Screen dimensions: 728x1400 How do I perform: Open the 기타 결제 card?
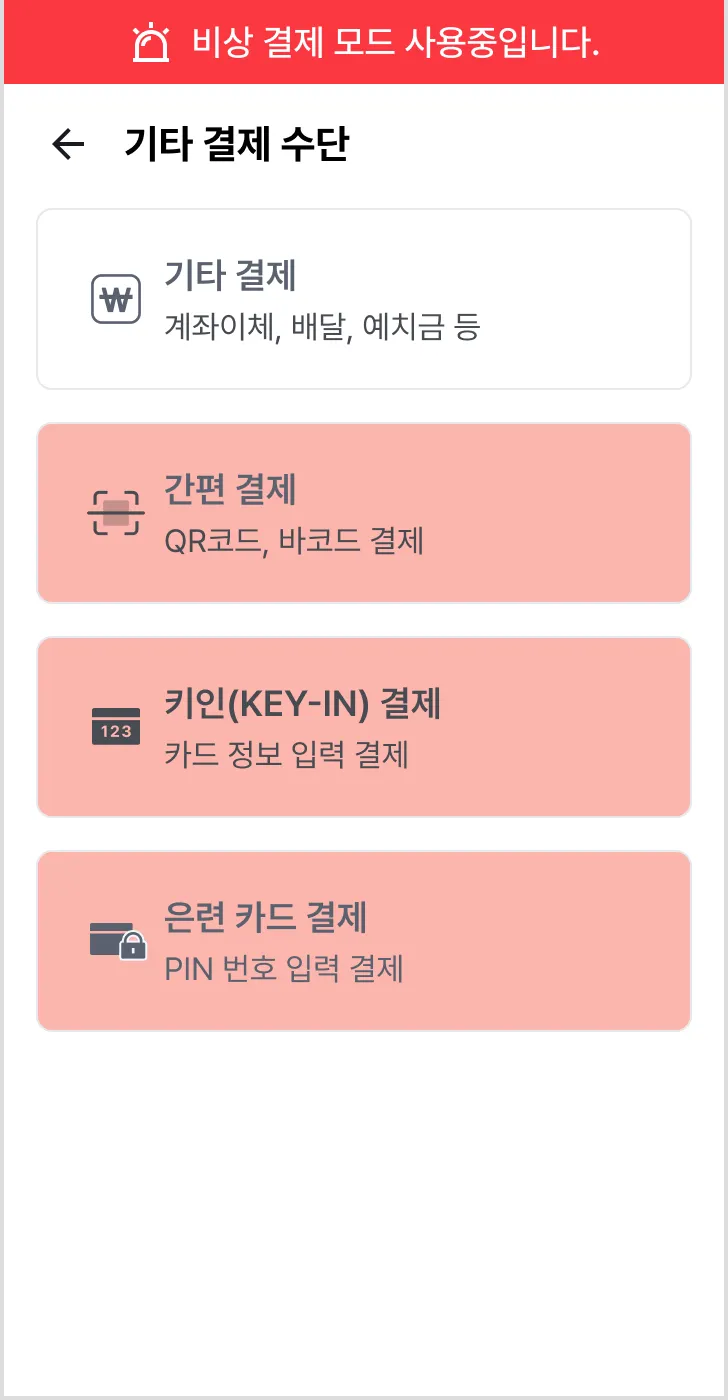364,299
